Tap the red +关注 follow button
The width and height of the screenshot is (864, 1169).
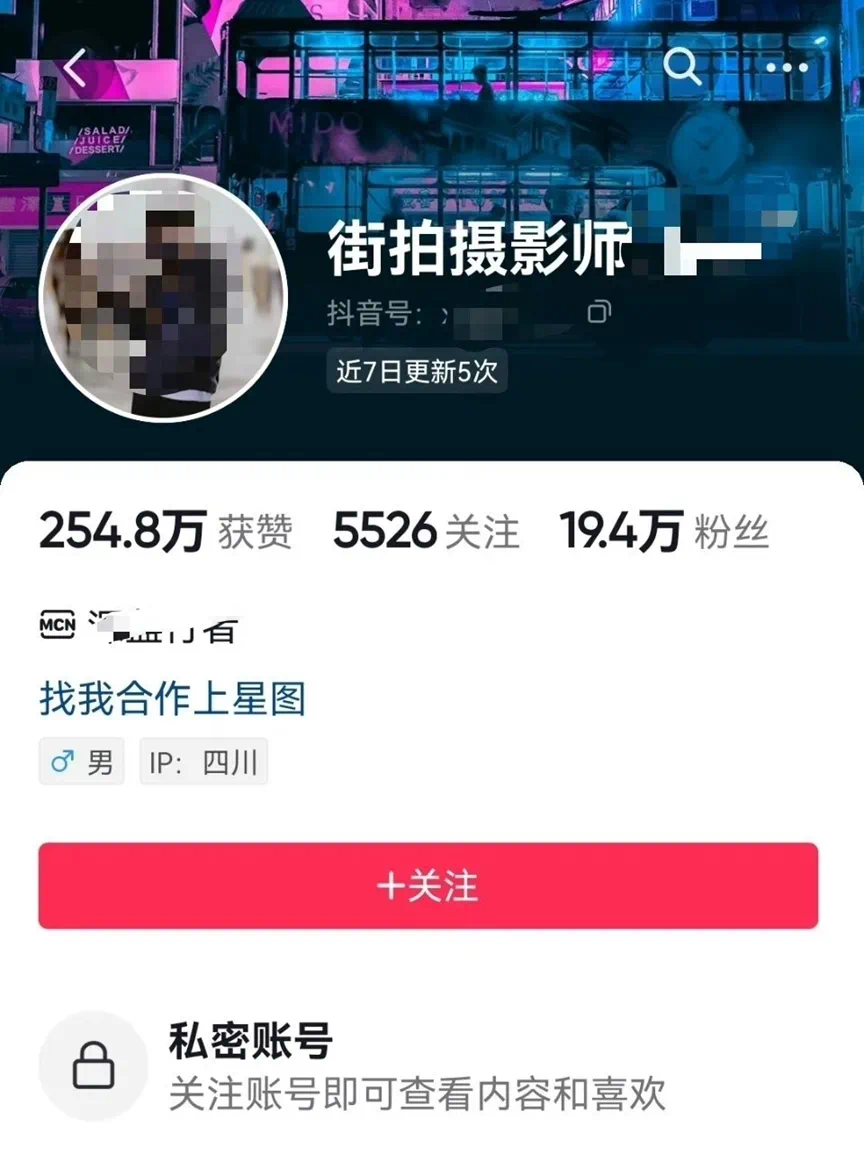(428, 885)
